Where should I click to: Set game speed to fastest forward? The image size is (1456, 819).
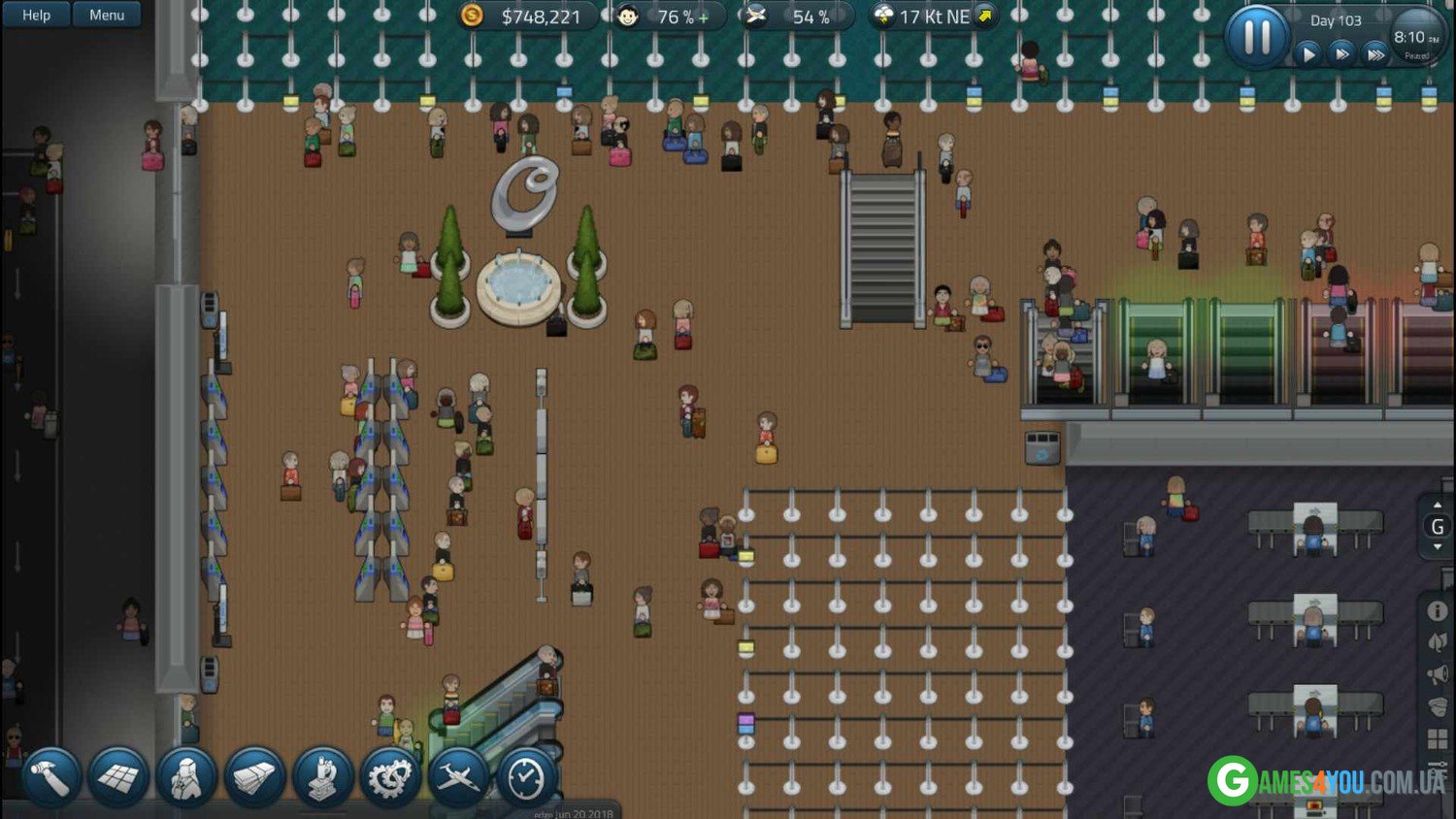coord(1374,54)
